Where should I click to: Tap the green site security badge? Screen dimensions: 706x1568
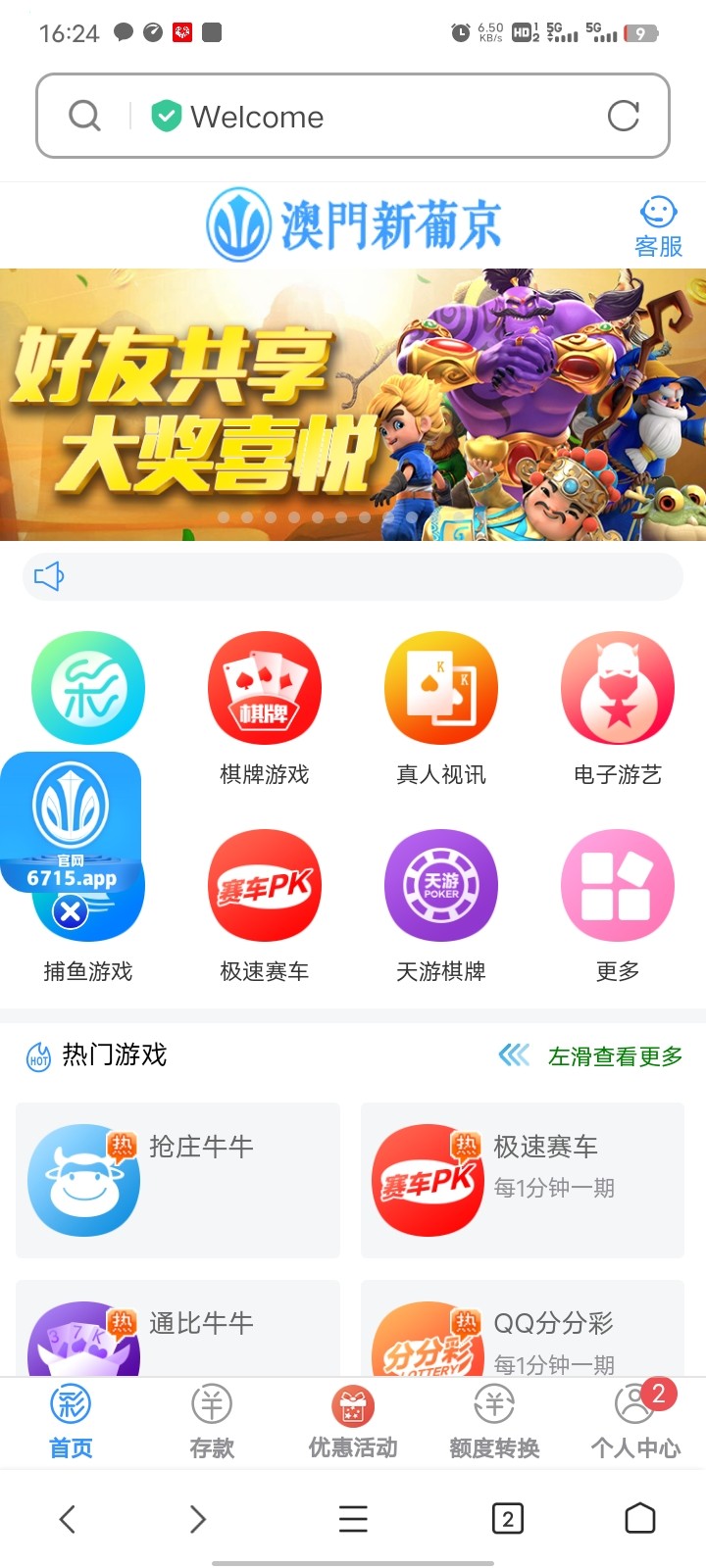[x=165, y=116]
